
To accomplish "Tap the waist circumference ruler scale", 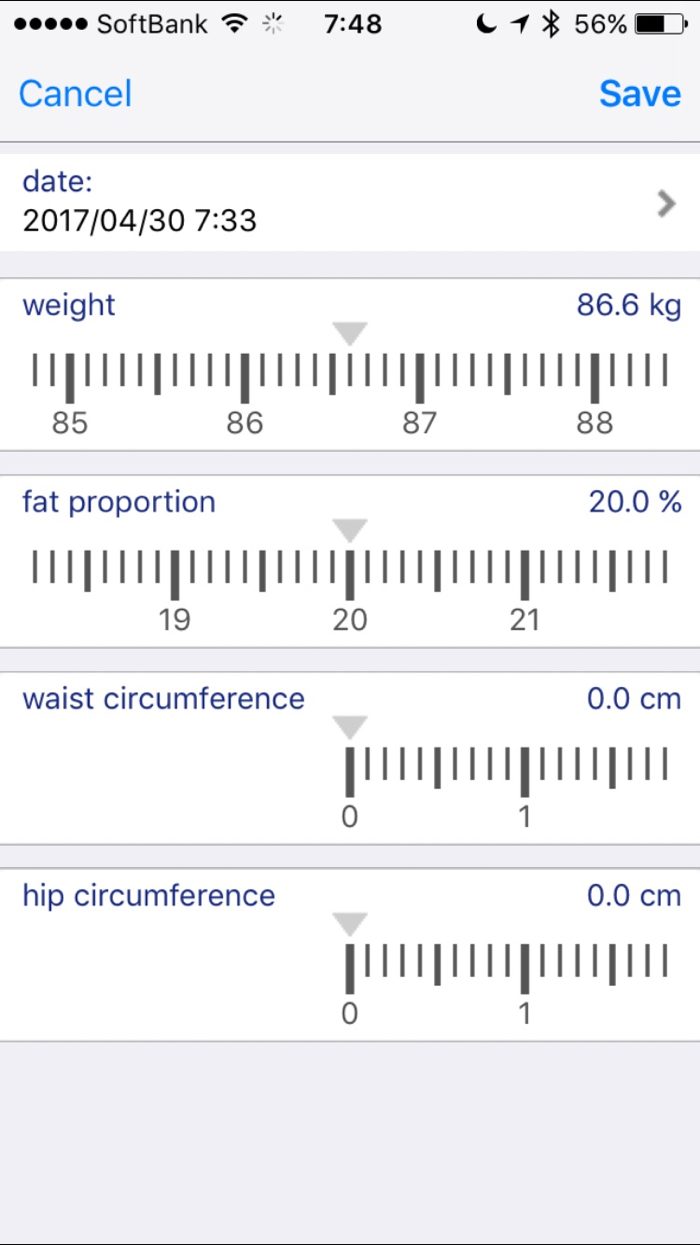I will (x=505, y=775).
